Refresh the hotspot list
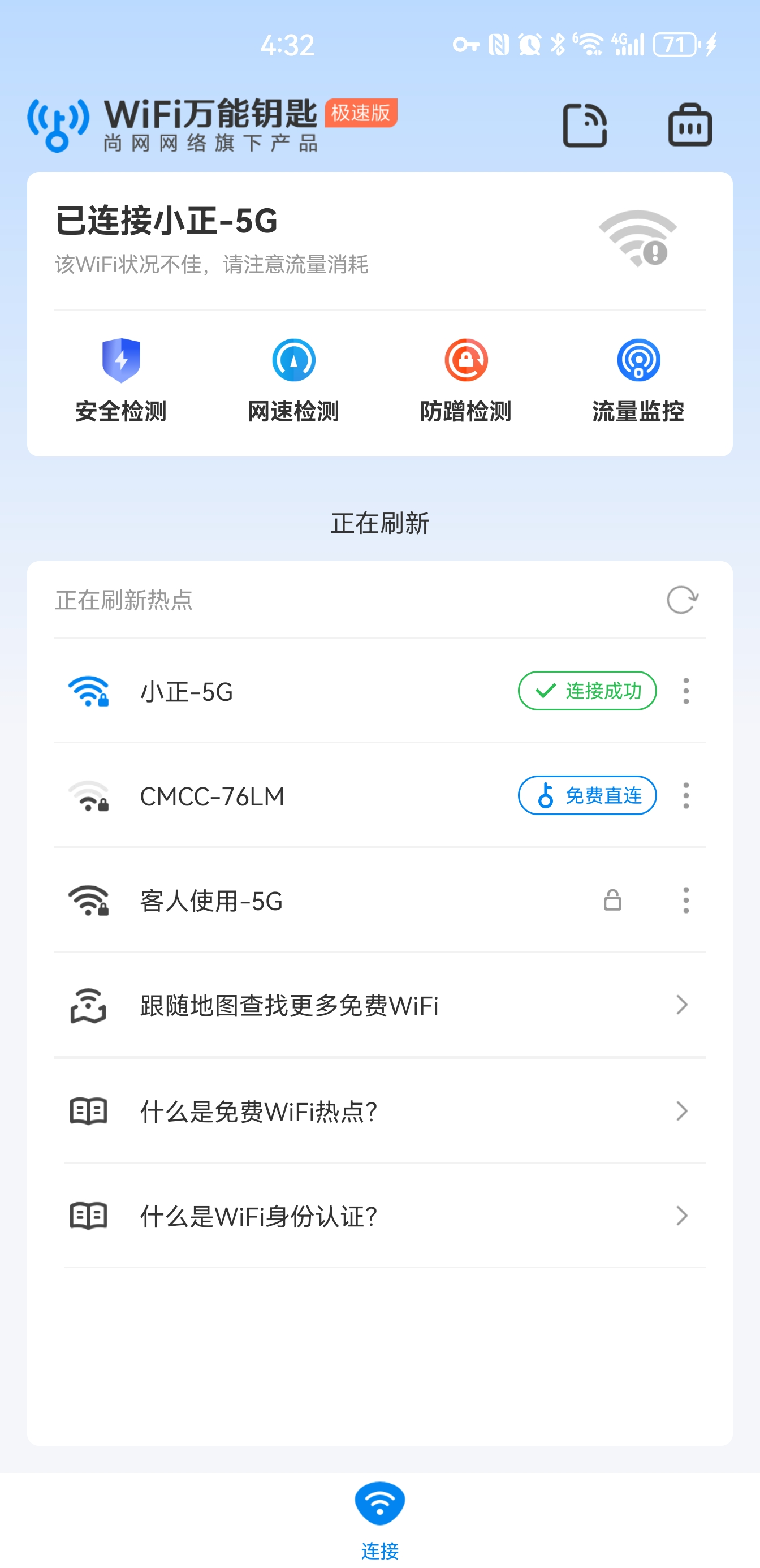The height and width of the screenshot is (1568, 760). 682,600
